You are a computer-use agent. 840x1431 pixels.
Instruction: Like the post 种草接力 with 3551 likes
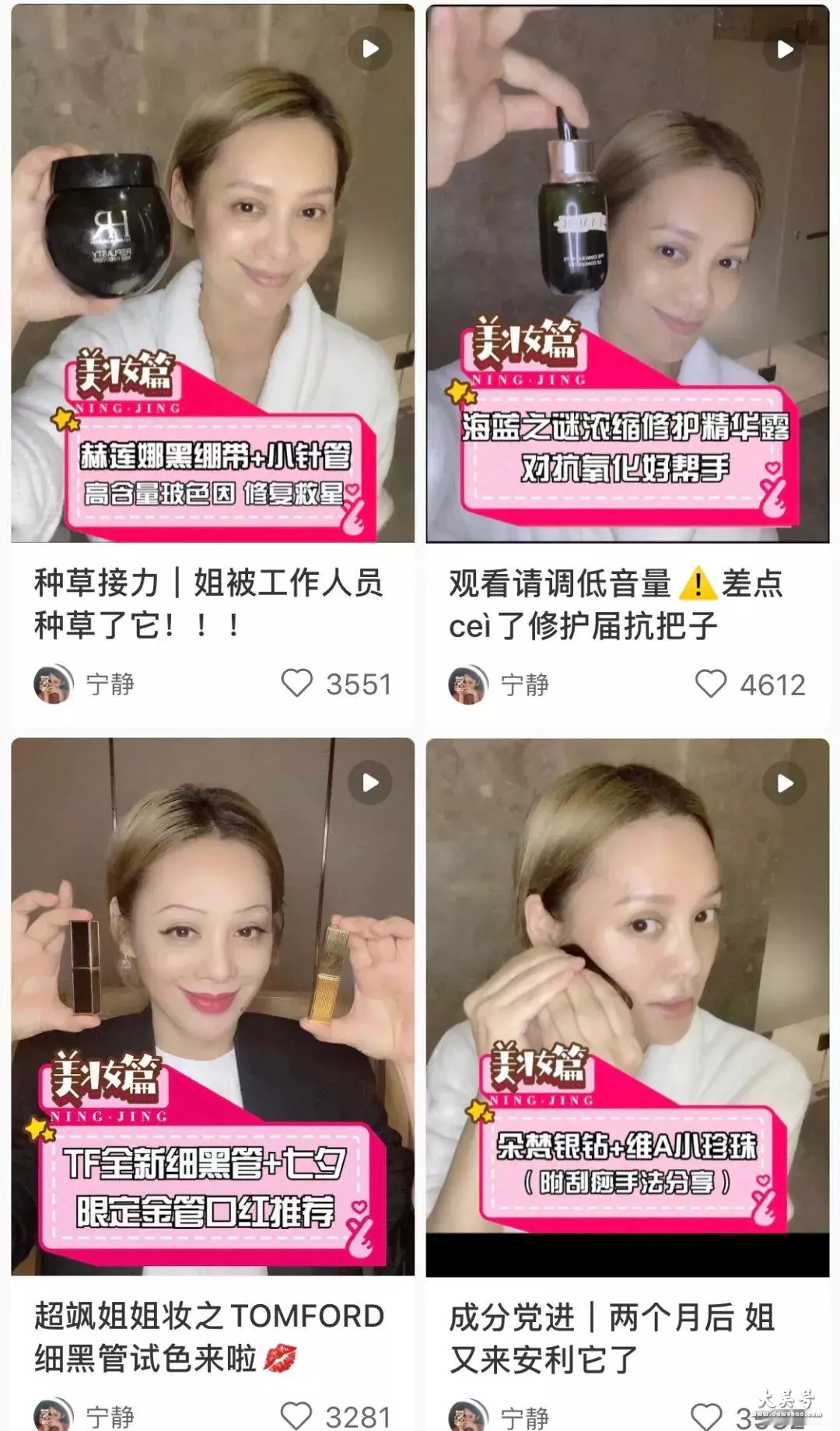[x=296, y=684]
